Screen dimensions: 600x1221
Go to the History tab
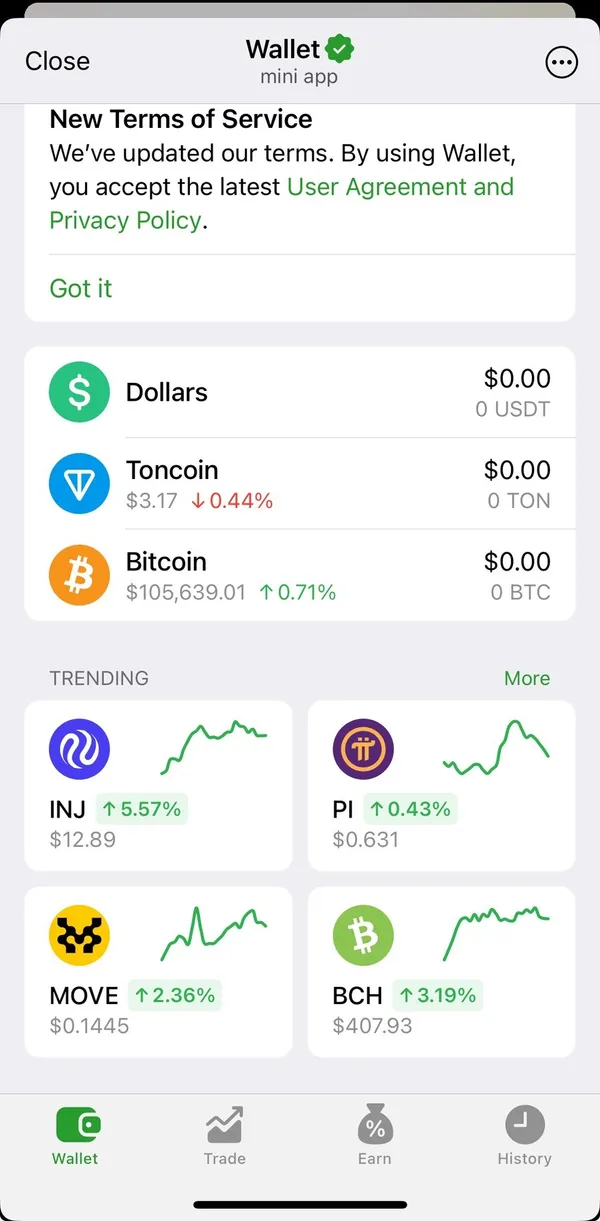[x=525, y=1136]
